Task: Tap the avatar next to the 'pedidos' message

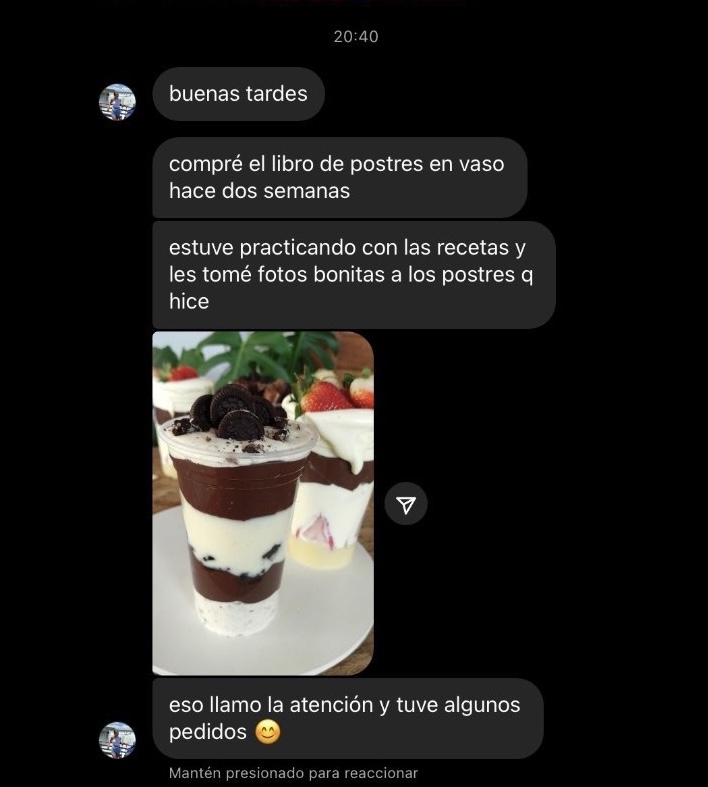Action: 117,740
